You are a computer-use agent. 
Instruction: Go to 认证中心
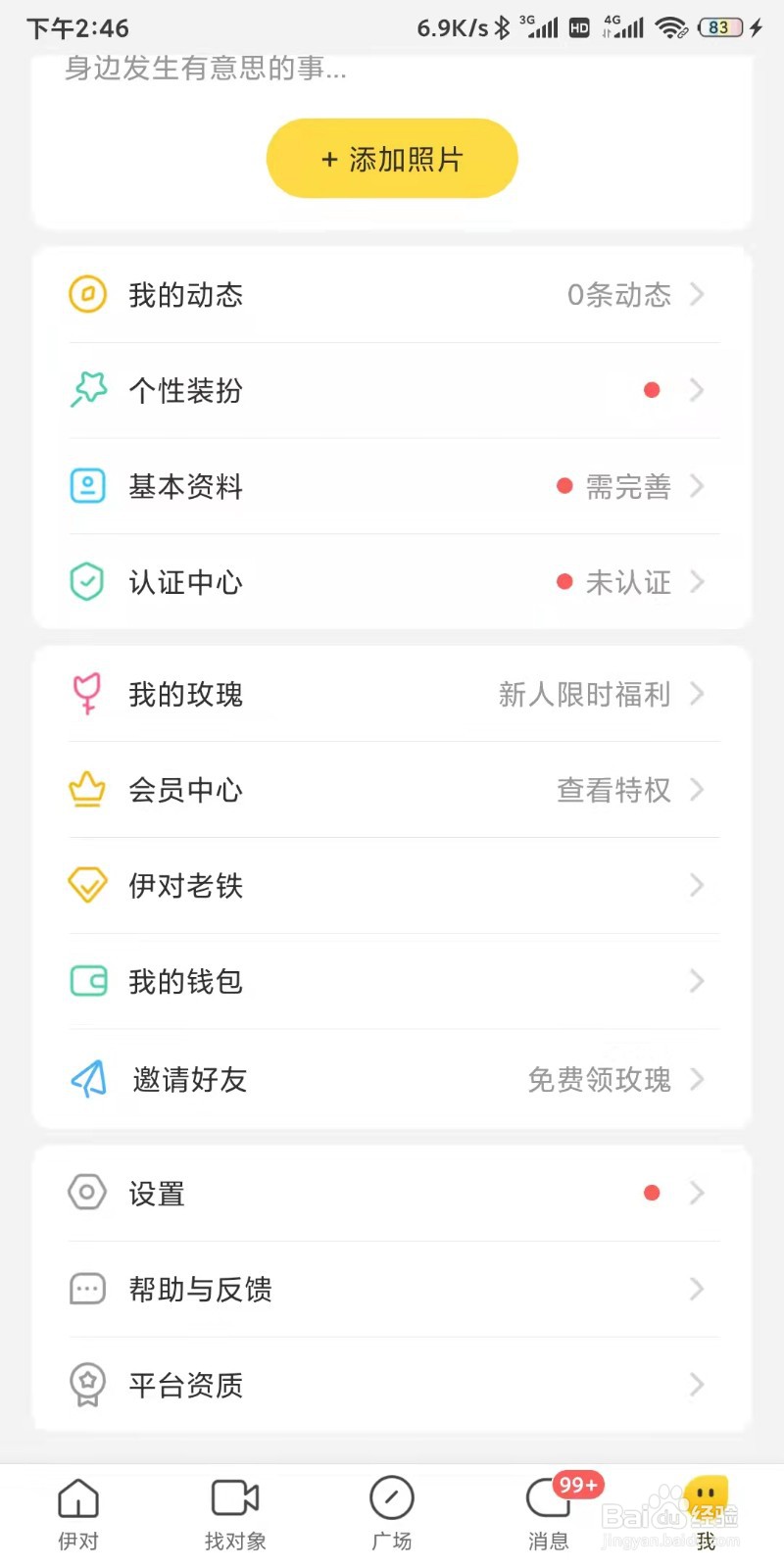pyautogui.click(x=392, y=582)
